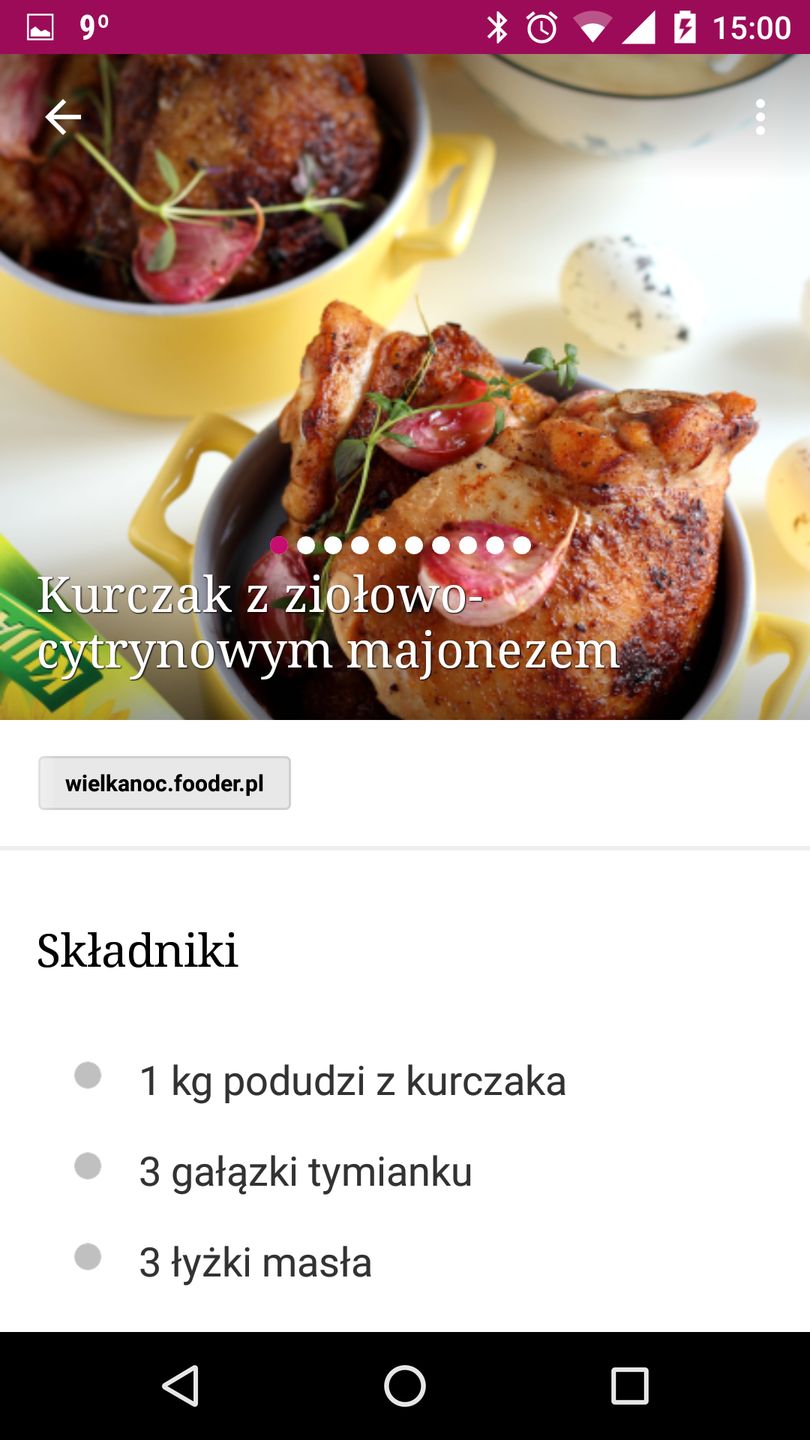The image size is (810, 1440).
Task: Tap the Wi-Fi signal icon
Action: click(x=592, y=27)
